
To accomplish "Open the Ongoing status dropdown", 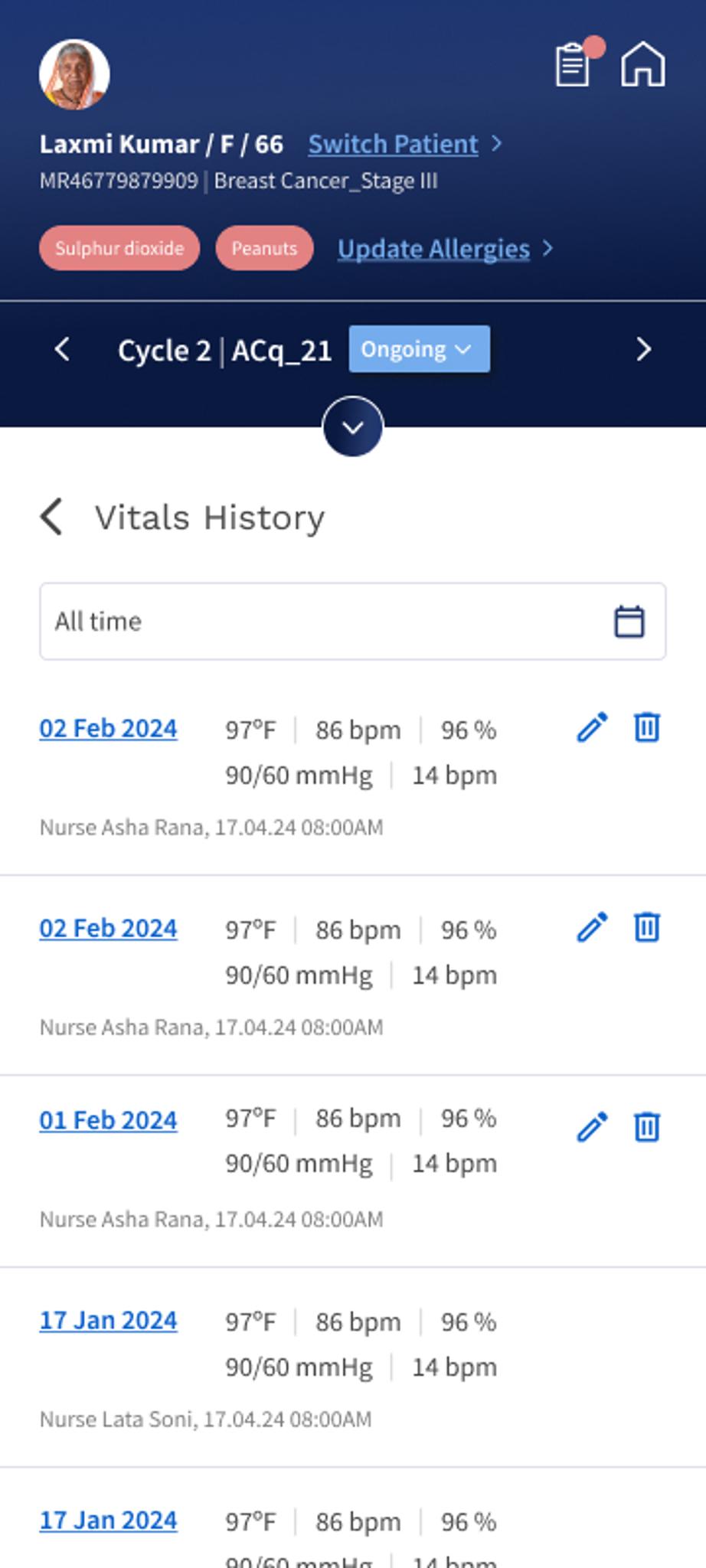I will (x=419, y=349).
